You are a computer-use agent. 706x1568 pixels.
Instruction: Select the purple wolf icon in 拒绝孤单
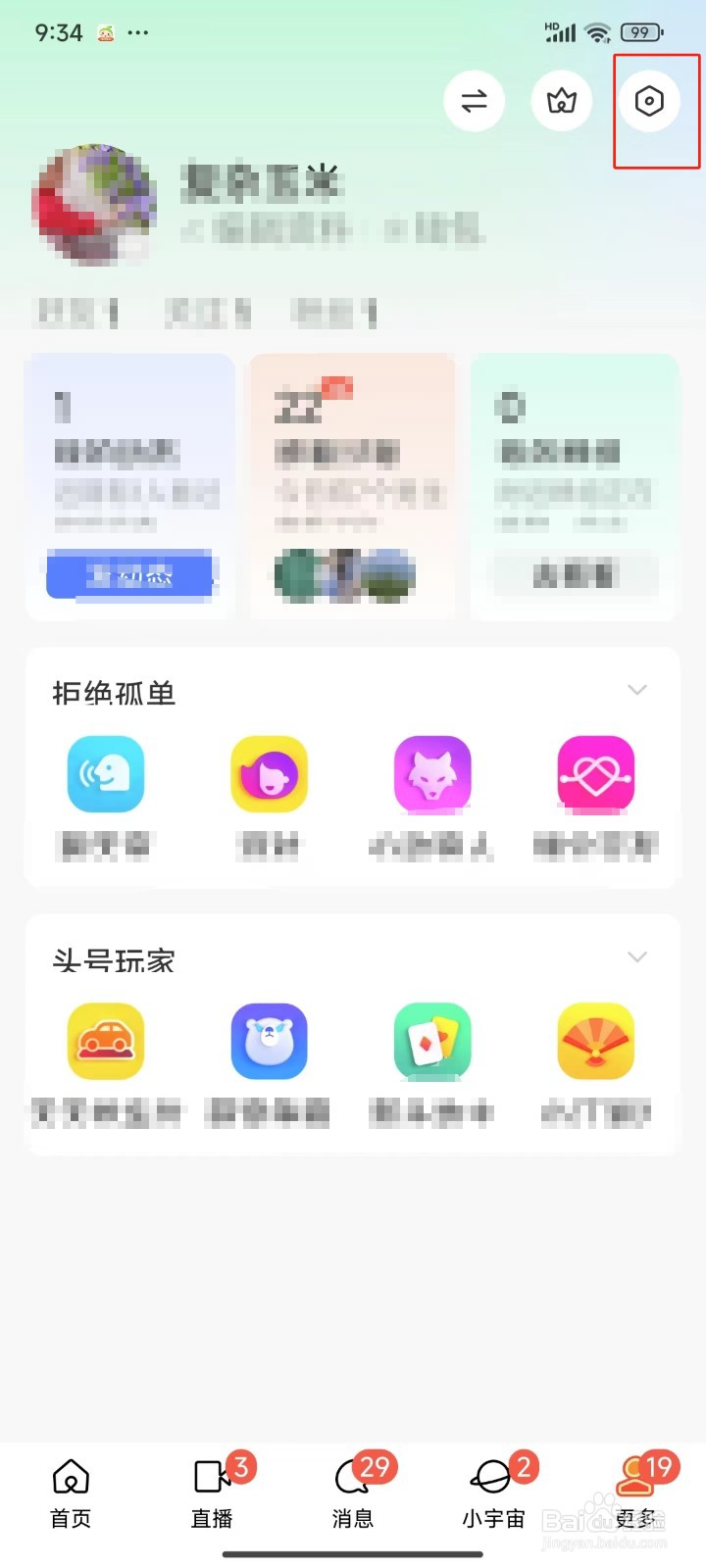[x=432, y=774]
